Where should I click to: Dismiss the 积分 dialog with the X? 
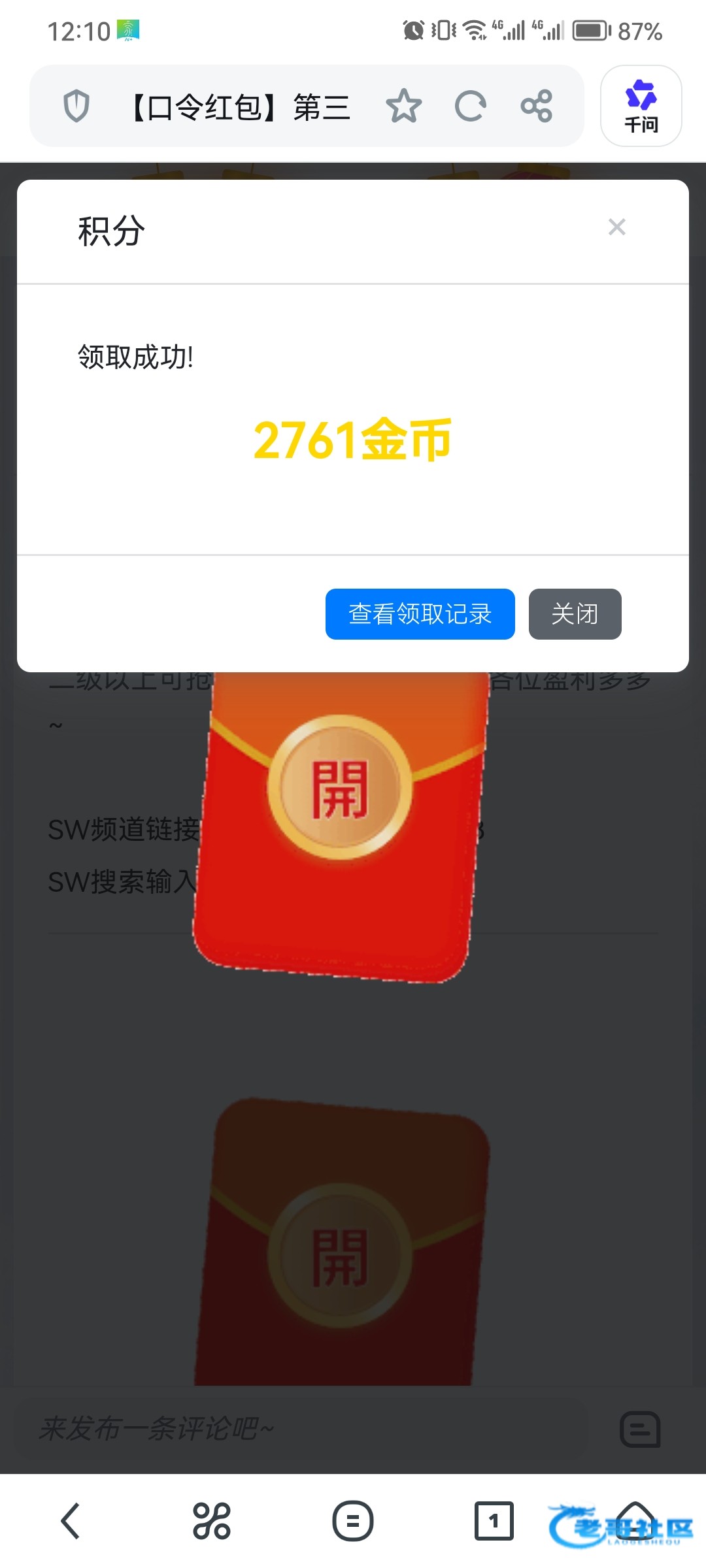click(616, 227)
